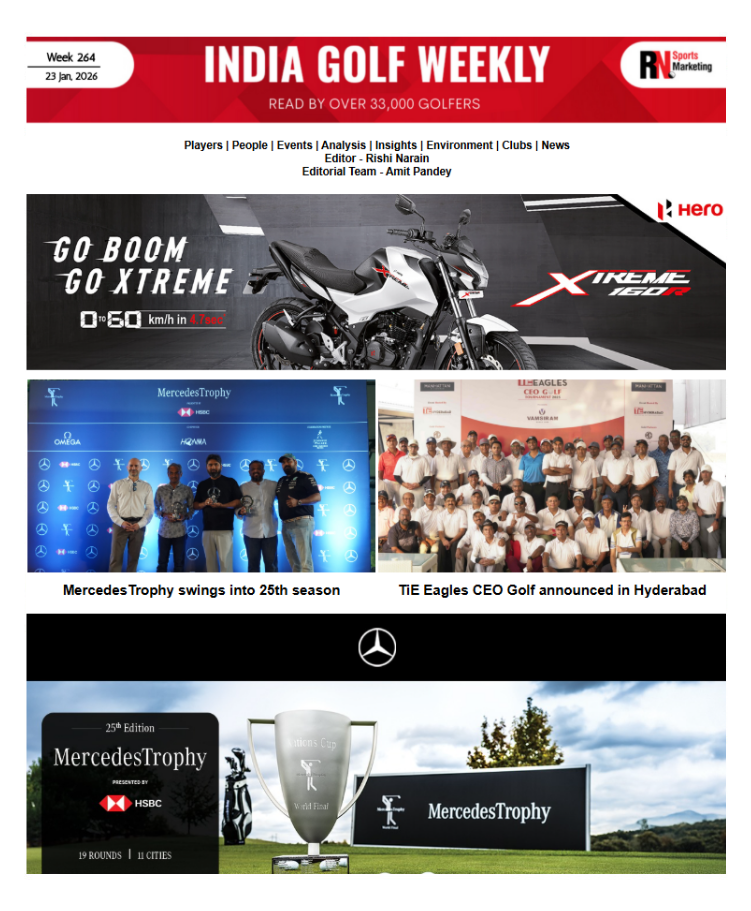Read 'MercedesTrophy swings into 25th season' article
Image resolution: width=751 pixels, height=911 pixels.
click(201, 590)
